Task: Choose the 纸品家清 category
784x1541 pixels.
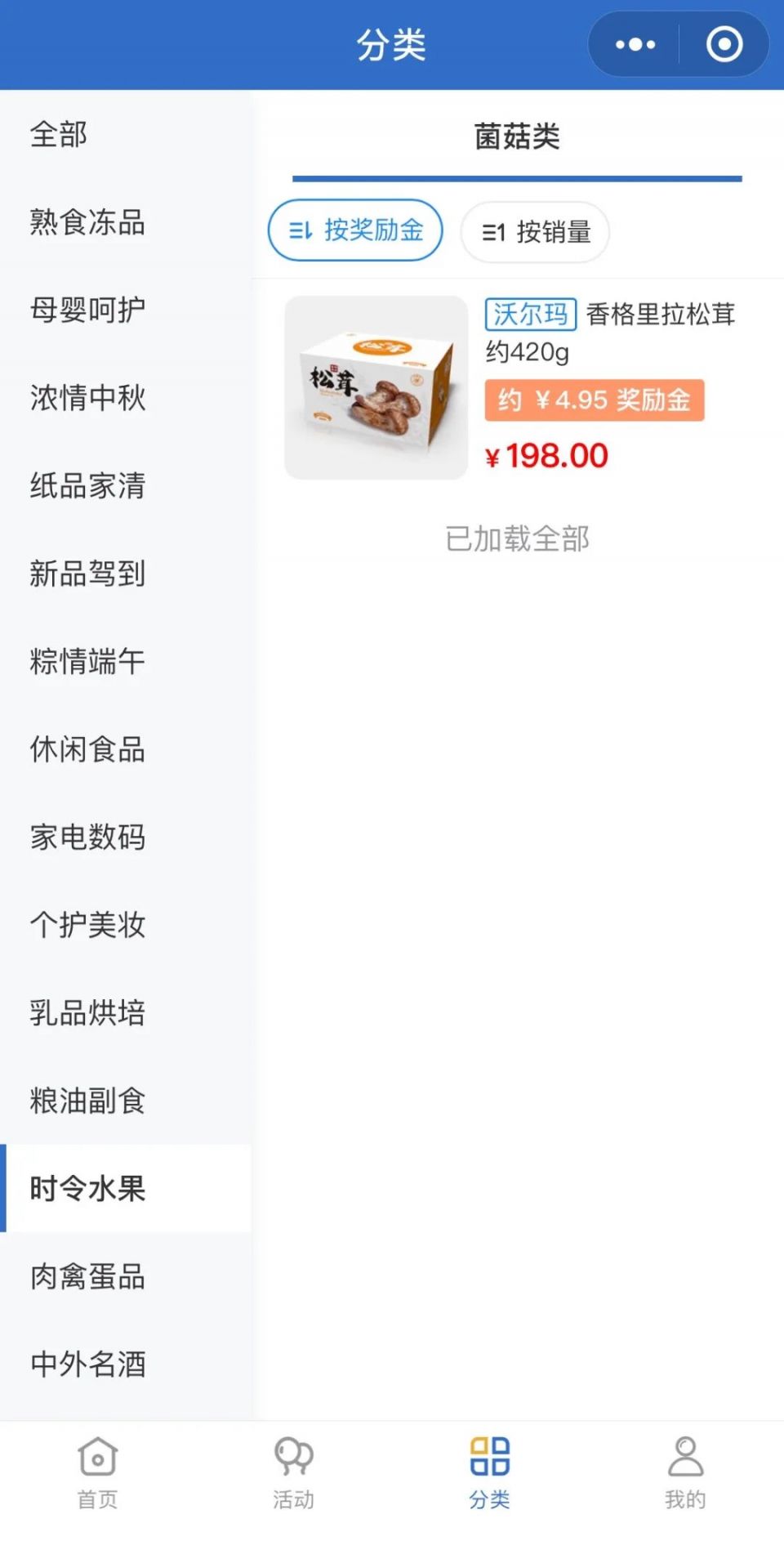Action: pyautogui.click(x=87, y=485)
